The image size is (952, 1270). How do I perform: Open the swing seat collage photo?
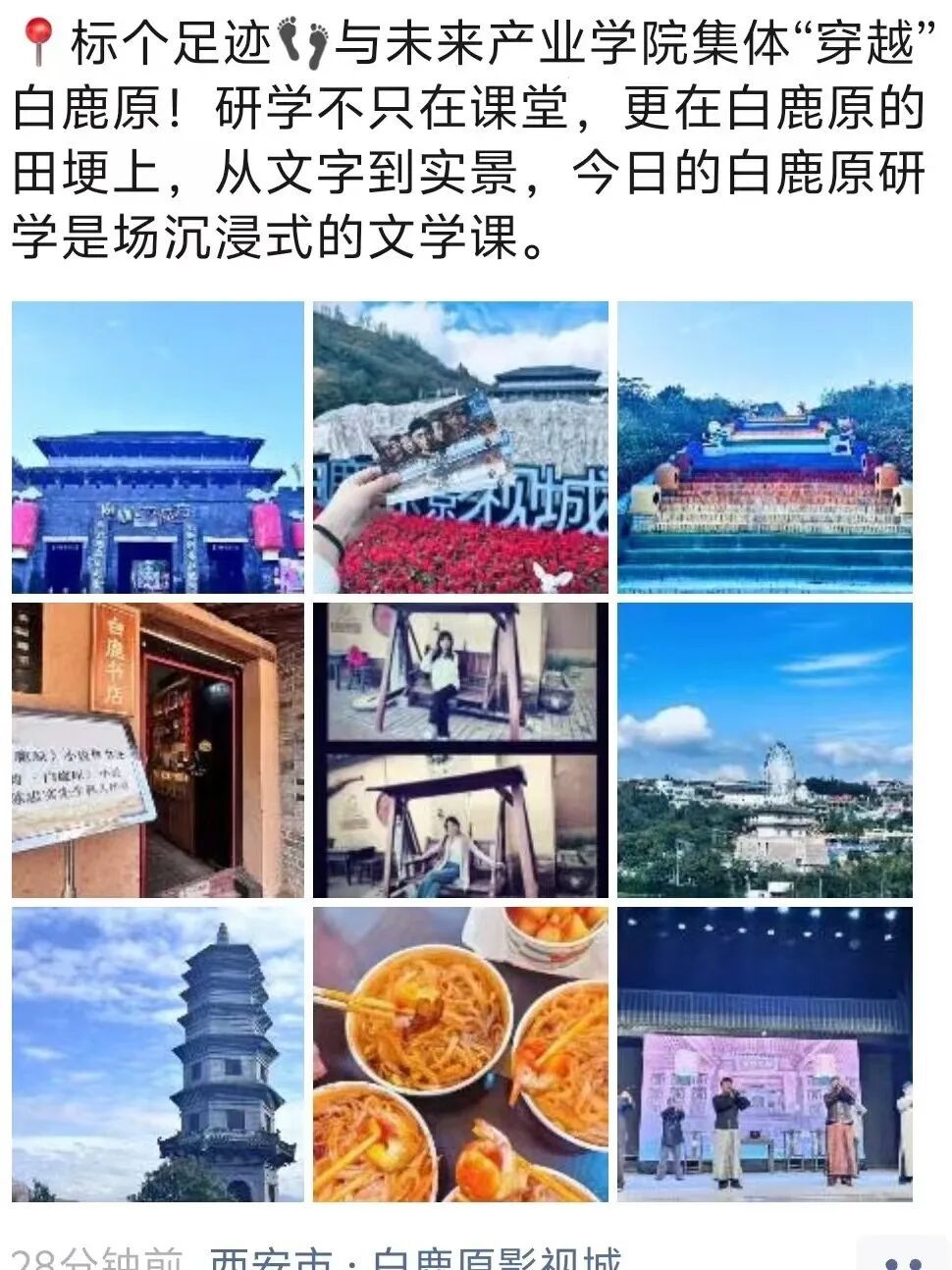click(x=460, y=750)
